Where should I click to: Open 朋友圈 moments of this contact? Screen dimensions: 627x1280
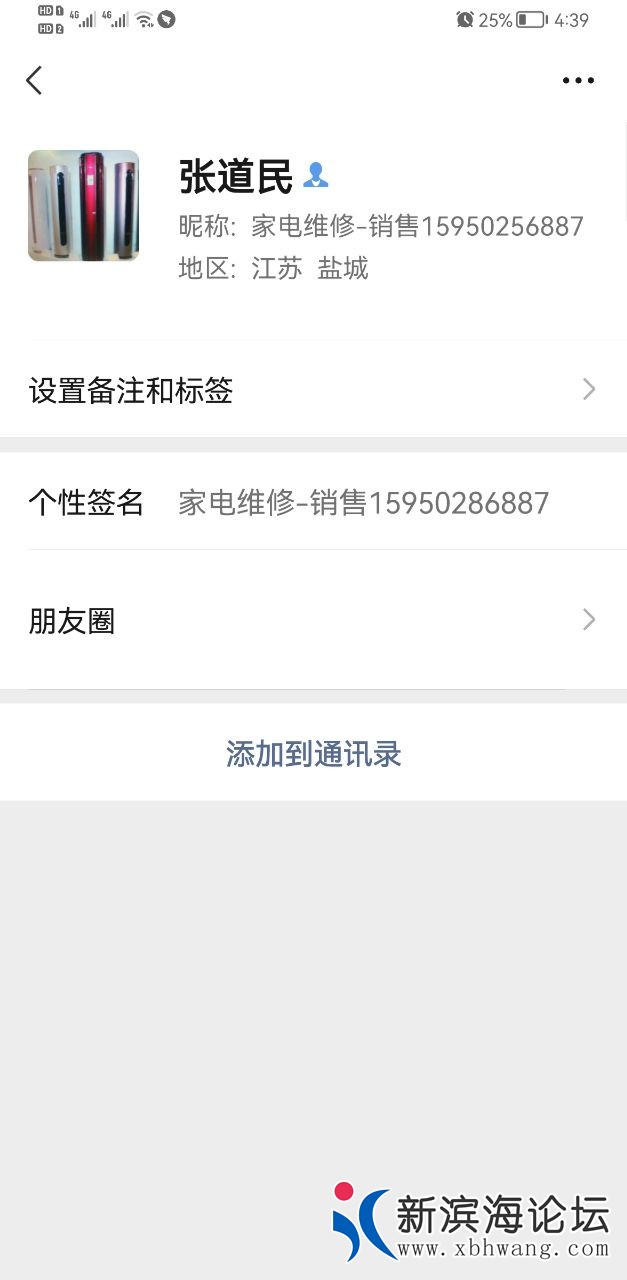[x=313, y=621]
